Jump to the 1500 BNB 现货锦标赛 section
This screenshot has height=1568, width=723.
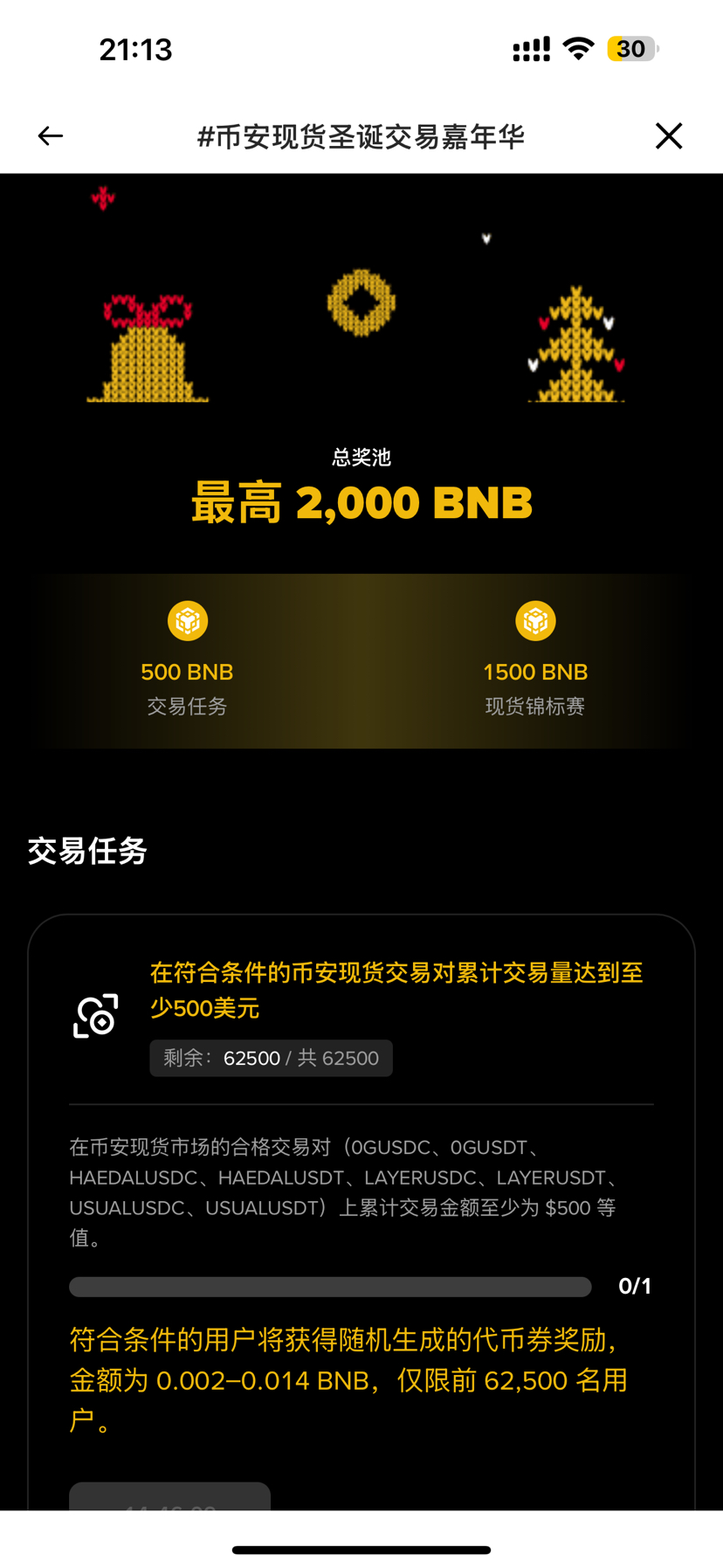(535, 661)
